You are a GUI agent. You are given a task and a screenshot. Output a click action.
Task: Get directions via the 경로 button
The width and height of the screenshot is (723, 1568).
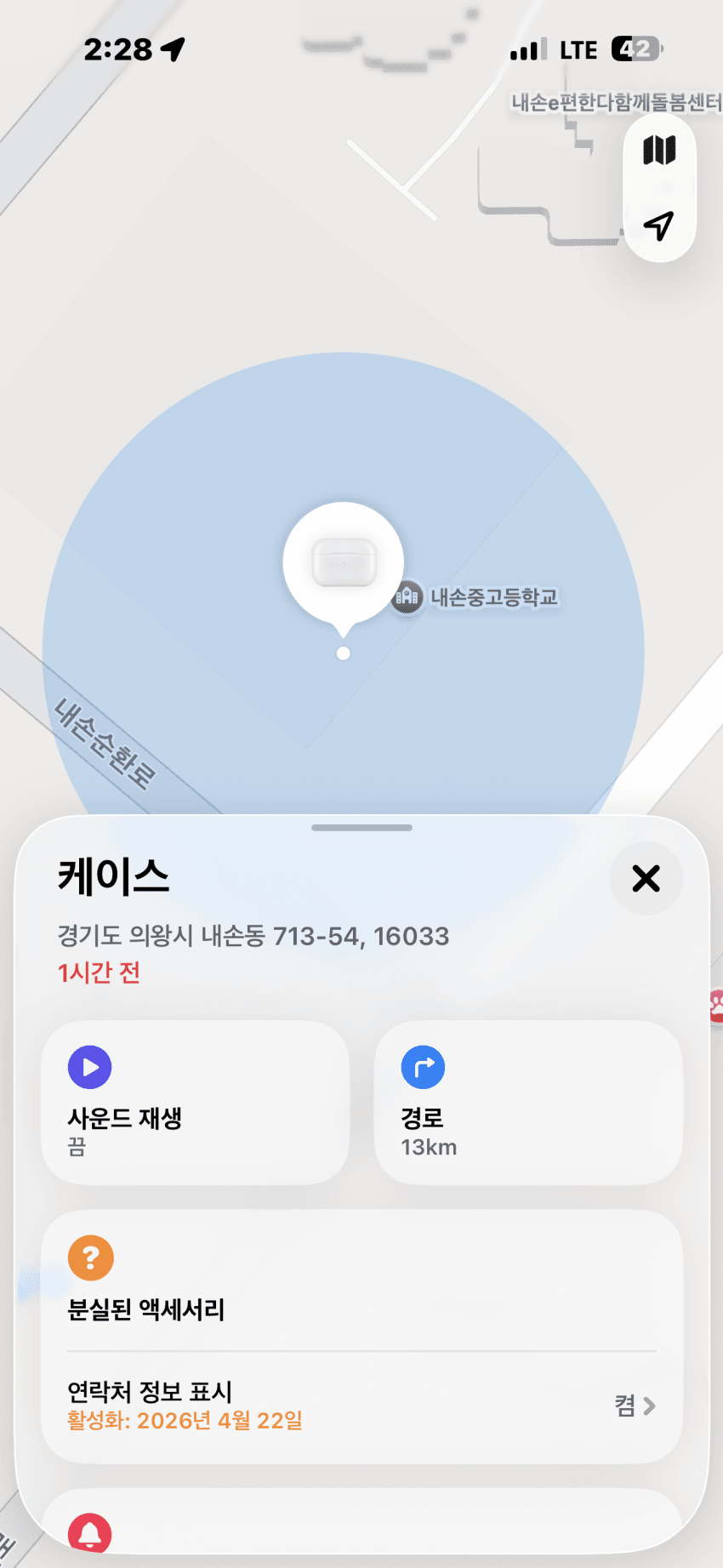pyautogui.click(x=528, y=1102)
